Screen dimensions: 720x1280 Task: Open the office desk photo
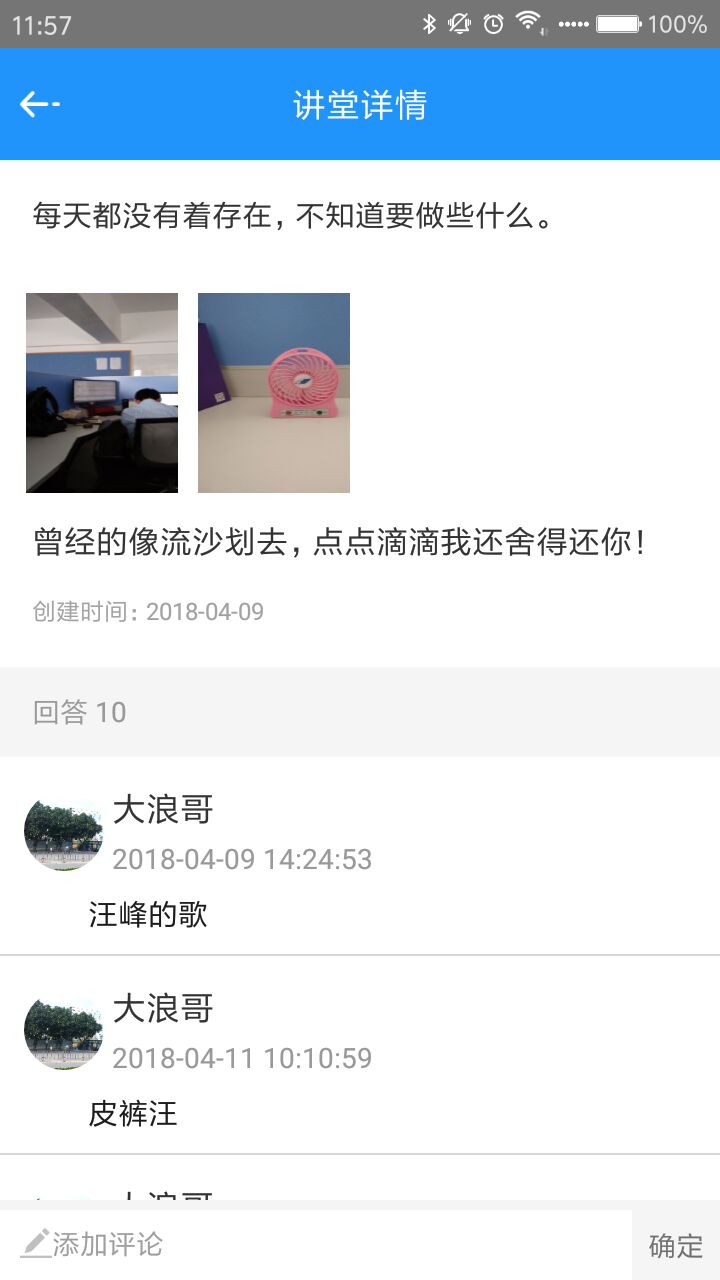tap(102, 393)
